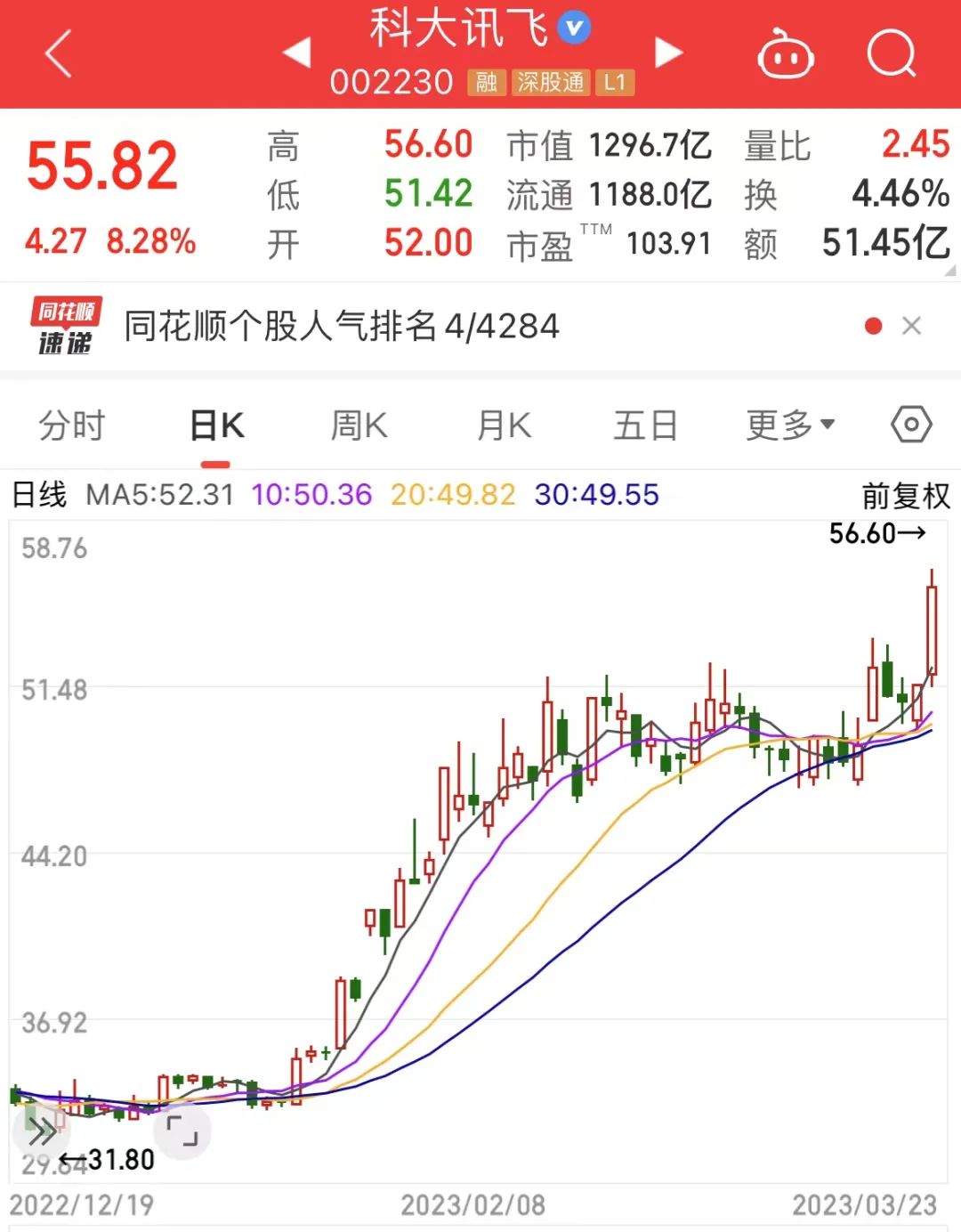Show the 月K chart
The image size is (961, 1232).
[504, 426]
